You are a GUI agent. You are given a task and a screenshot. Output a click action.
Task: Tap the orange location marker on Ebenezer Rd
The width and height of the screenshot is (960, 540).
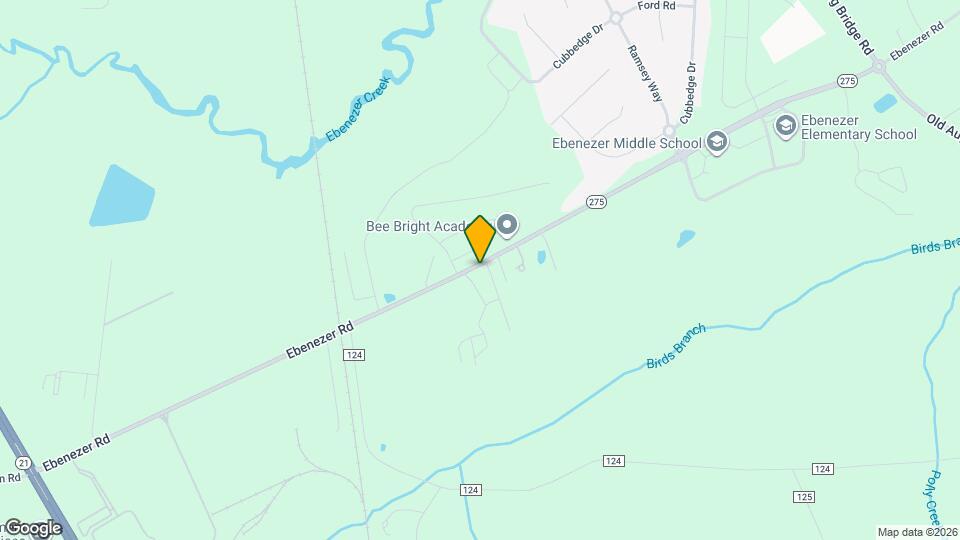[x=480, y=238]
